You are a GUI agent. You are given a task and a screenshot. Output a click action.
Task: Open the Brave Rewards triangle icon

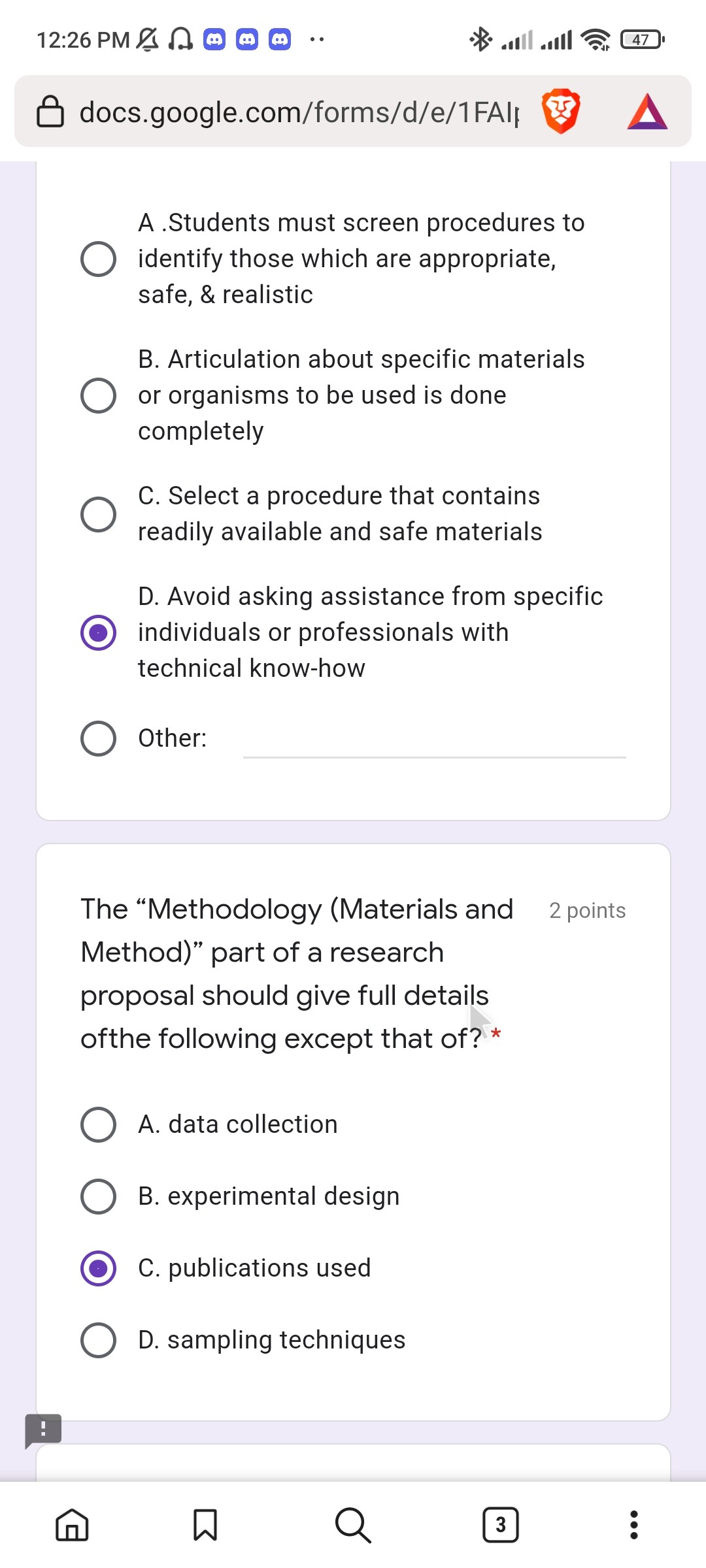[647, 112]
